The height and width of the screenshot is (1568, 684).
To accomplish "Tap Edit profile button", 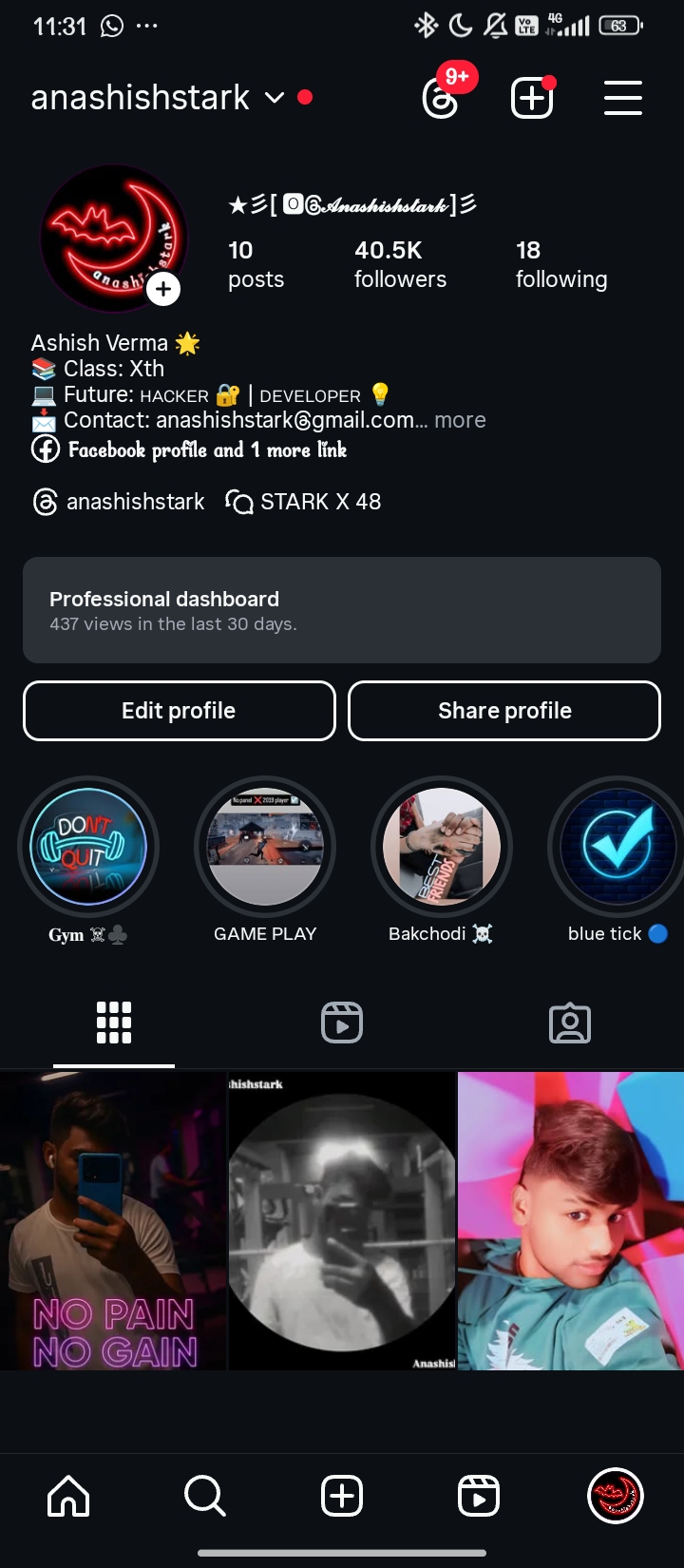I will 180,711.
